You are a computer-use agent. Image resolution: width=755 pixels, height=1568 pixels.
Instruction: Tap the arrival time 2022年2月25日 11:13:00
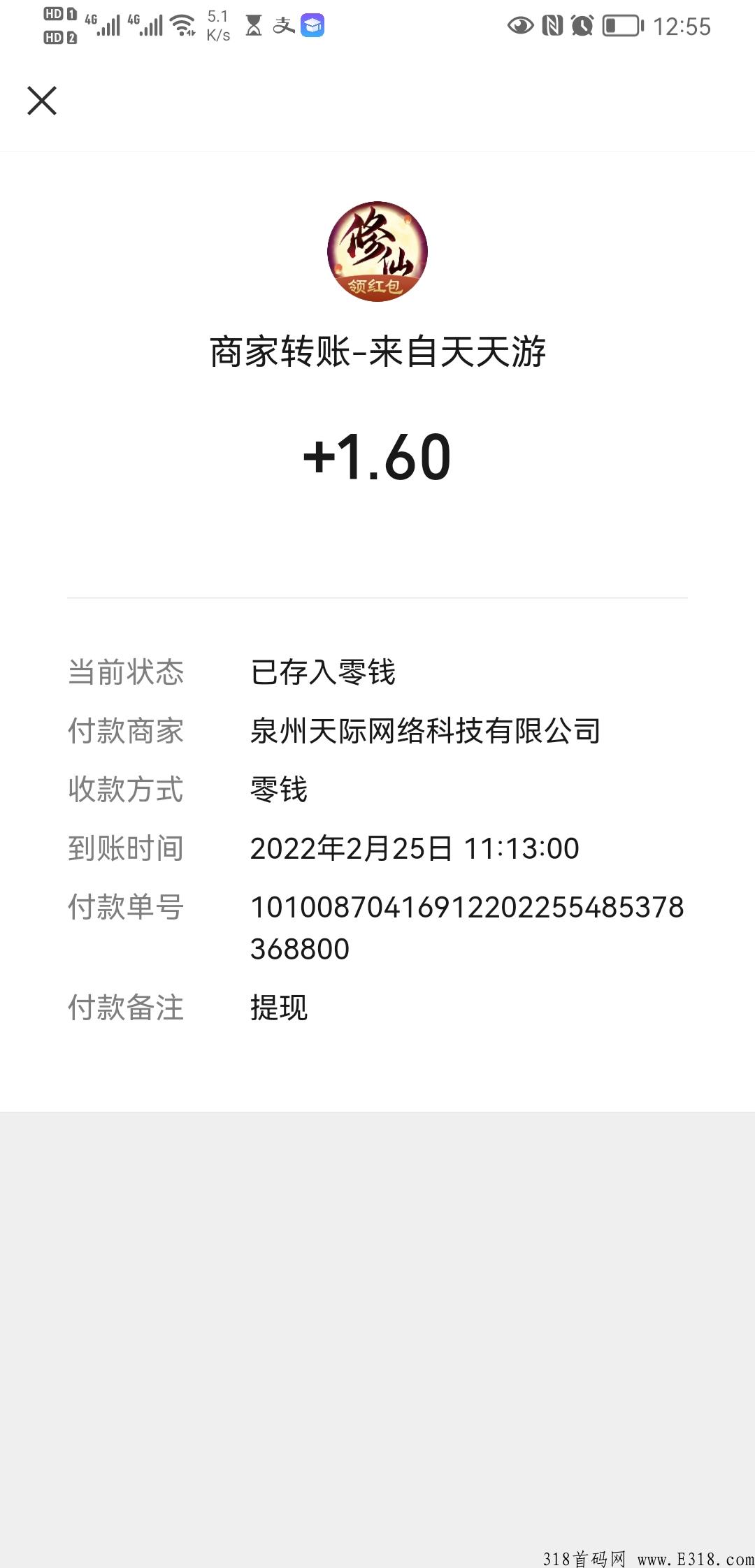pyautogui.click(x=415, y=848)
